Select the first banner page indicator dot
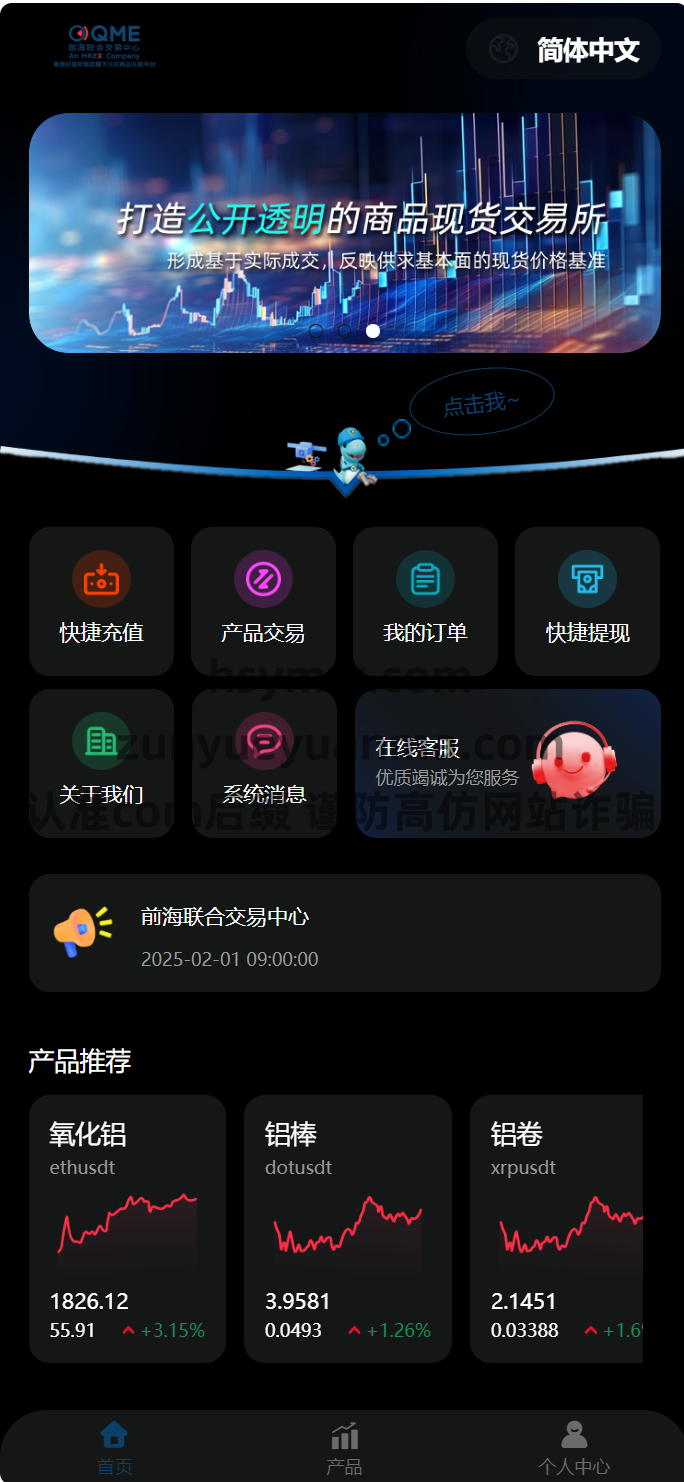Image resolution: width=684 pixels, height=1482 pixels. click(x=316, y=330)
